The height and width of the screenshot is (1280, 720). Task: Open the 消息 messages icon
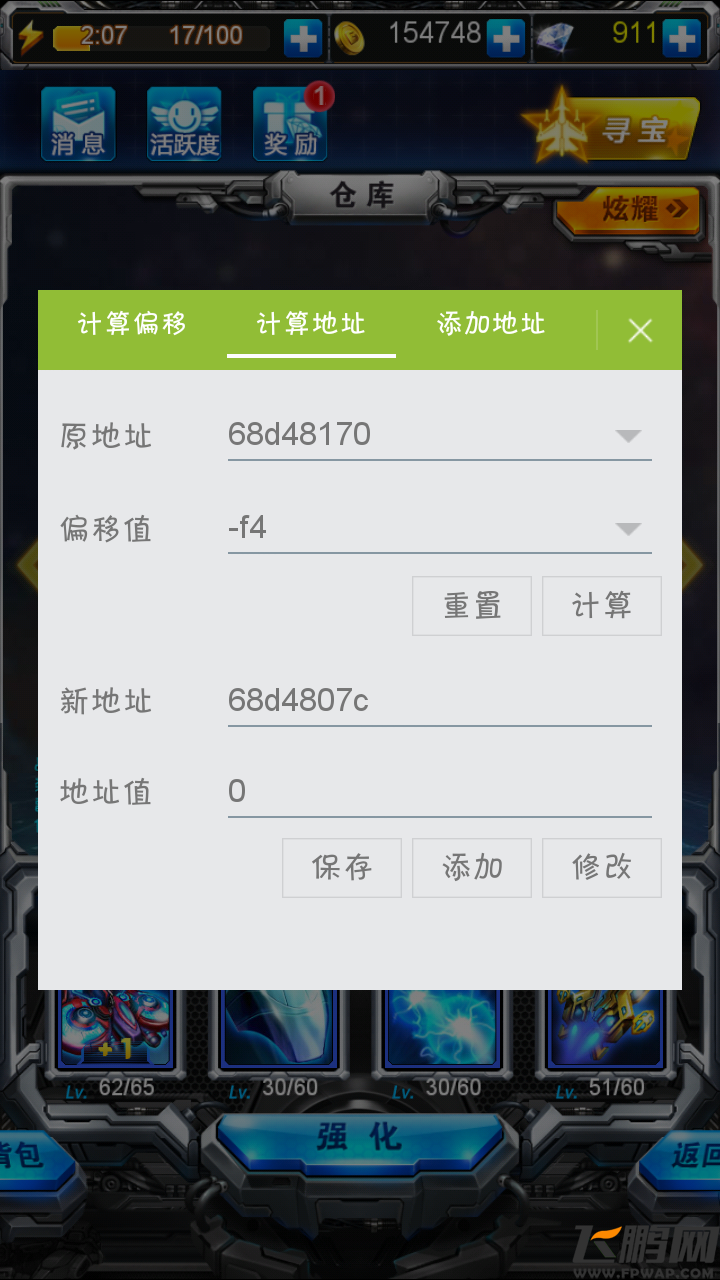pos(78,124)
